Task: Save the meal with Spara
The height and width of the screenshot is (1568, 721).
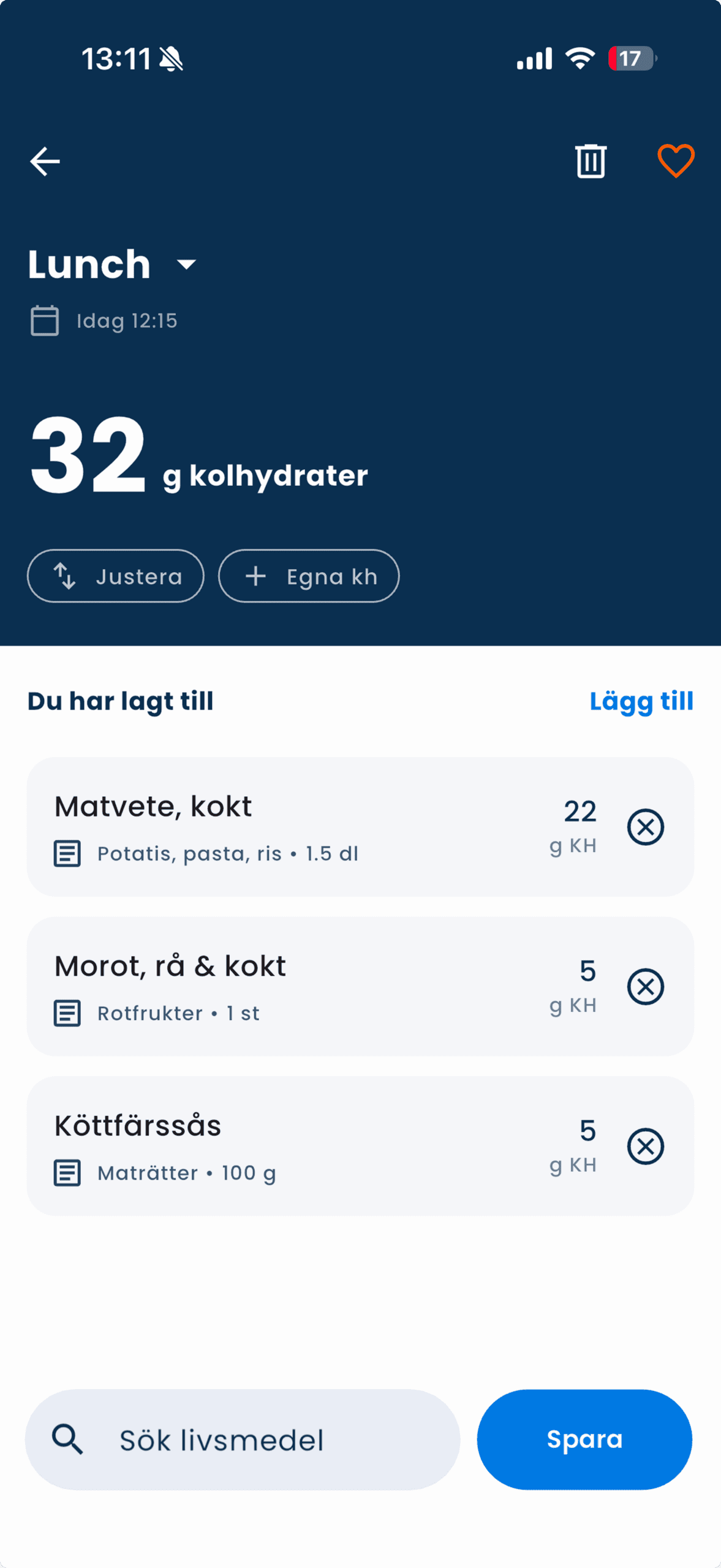Action: [584, 1439]
